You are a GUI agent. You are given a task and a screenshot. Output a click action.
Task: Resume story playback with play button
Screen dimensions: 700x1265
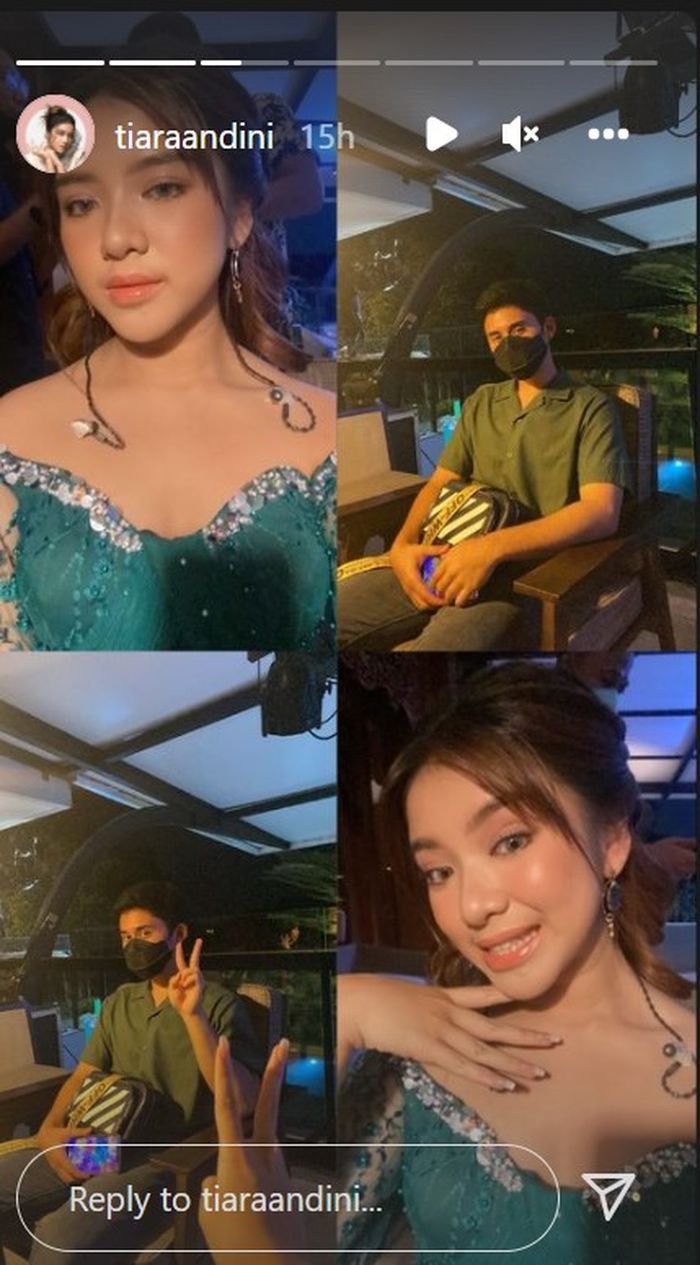pos(441,134)
